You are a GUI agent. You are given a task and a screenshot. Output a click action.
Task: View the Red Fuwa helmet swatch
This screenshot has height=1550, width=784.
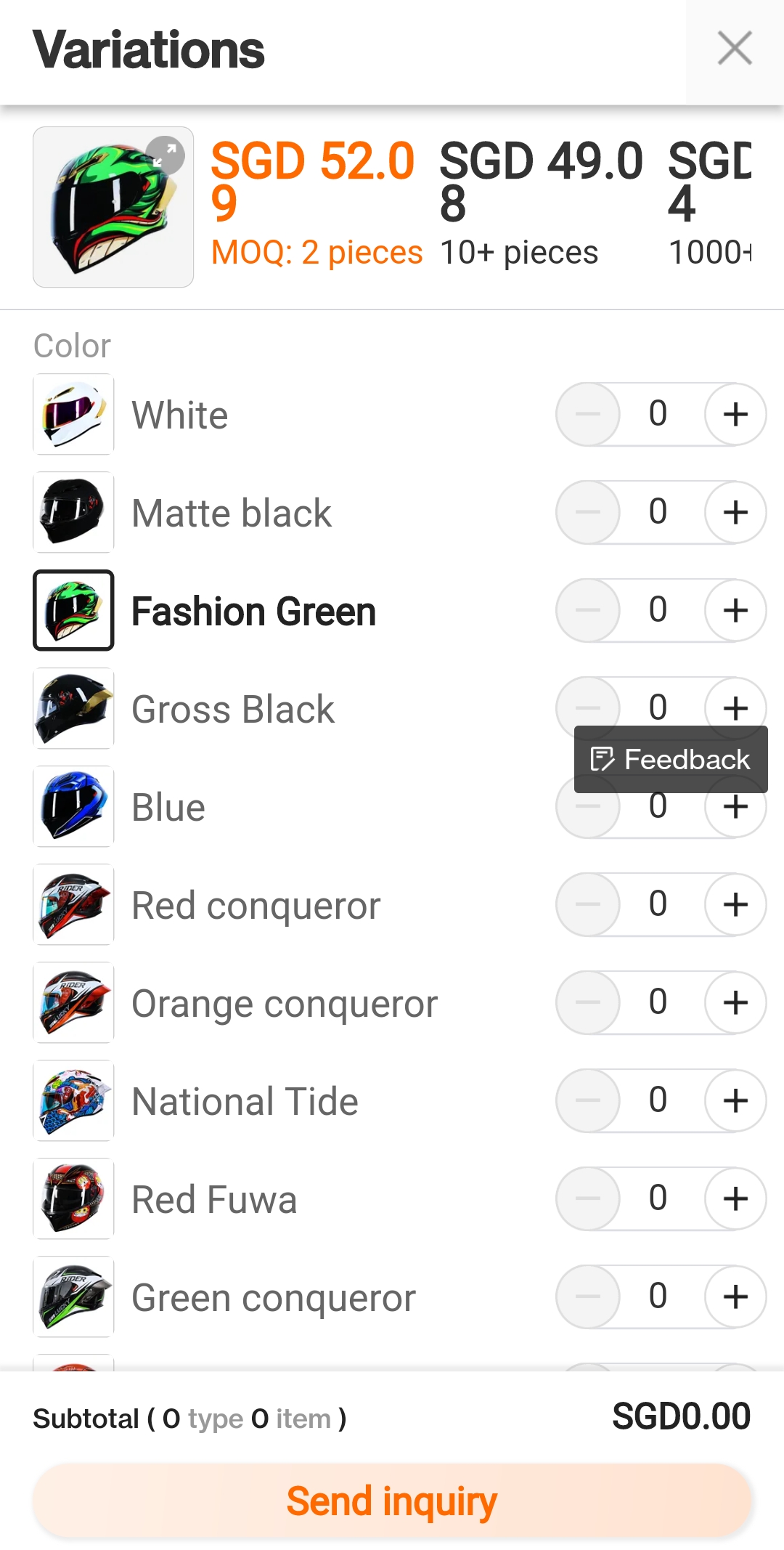(x=73, y=1198)
